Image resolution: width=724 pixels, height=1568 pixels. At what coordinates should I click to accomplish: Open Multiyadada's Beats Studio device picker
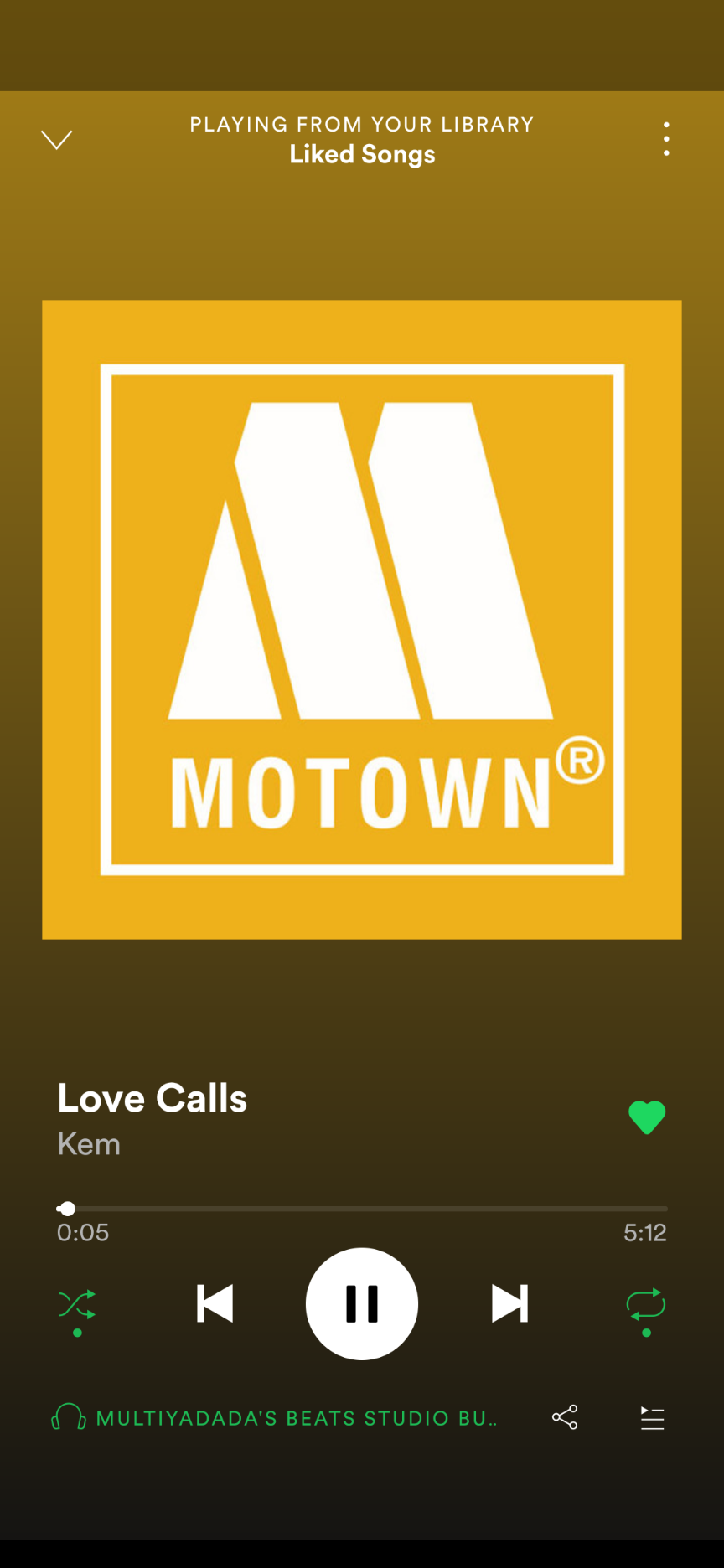click(275, 1418)
